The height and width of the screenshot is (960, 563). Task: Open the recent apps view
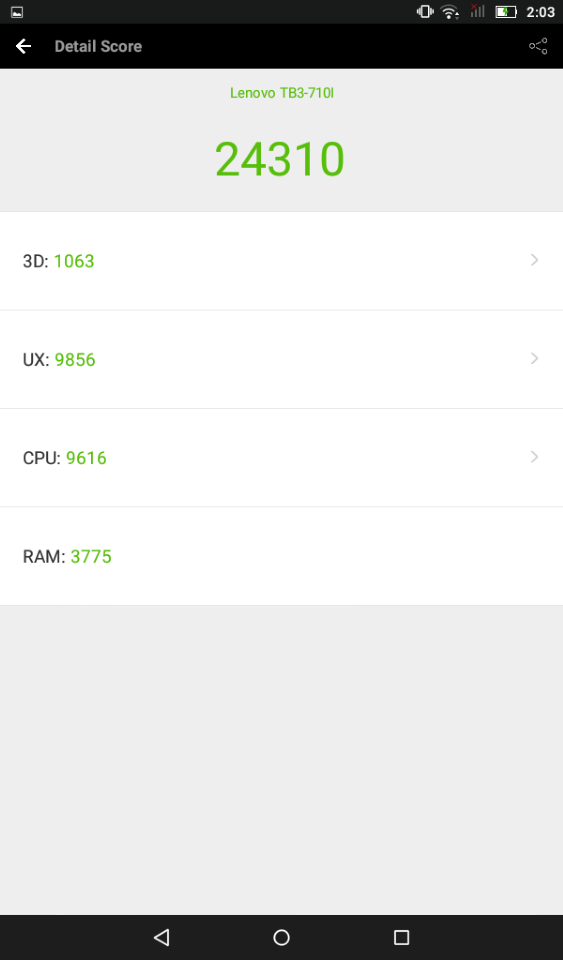point(401,937)
